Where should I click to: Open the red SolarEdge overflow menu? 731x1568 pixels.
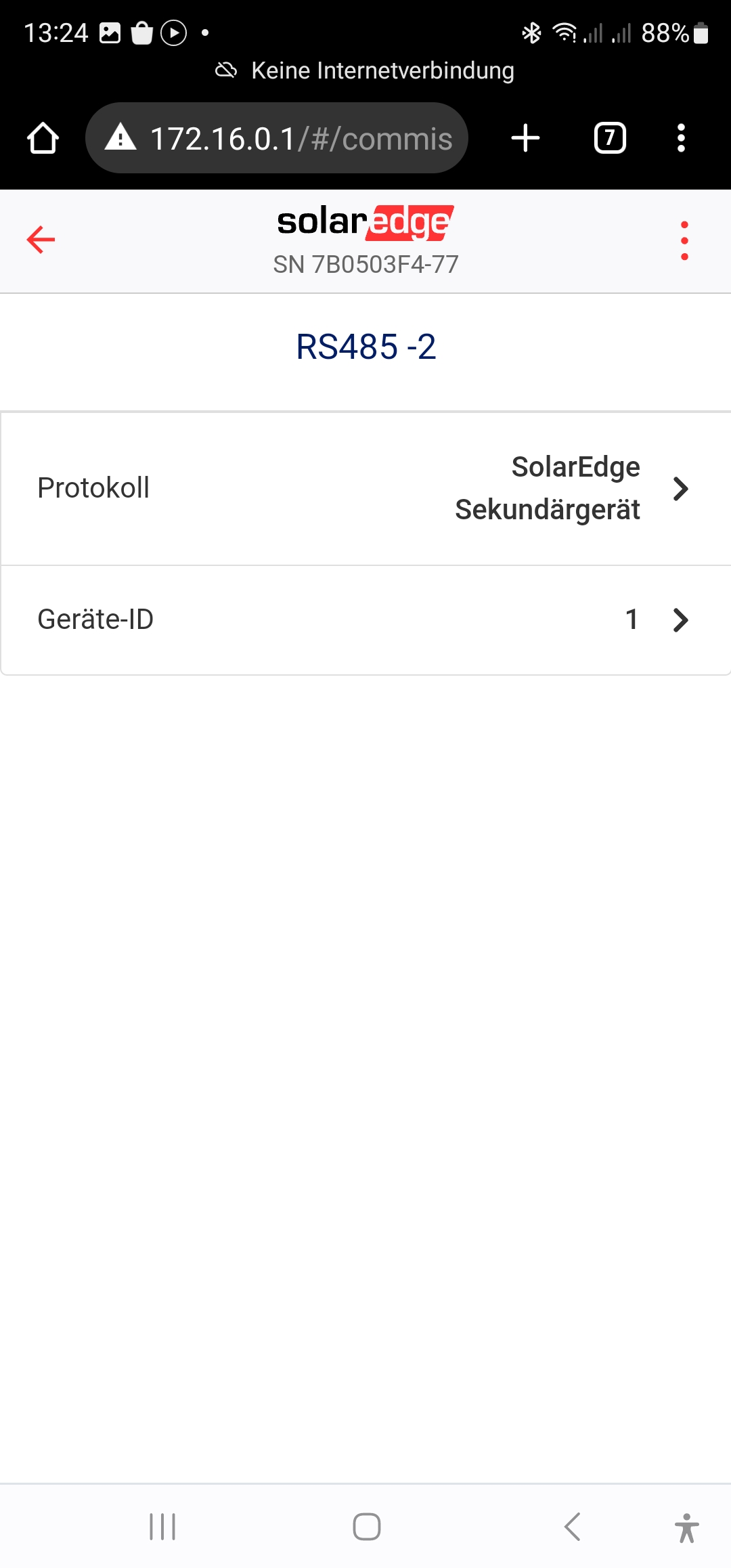(684, 240)
